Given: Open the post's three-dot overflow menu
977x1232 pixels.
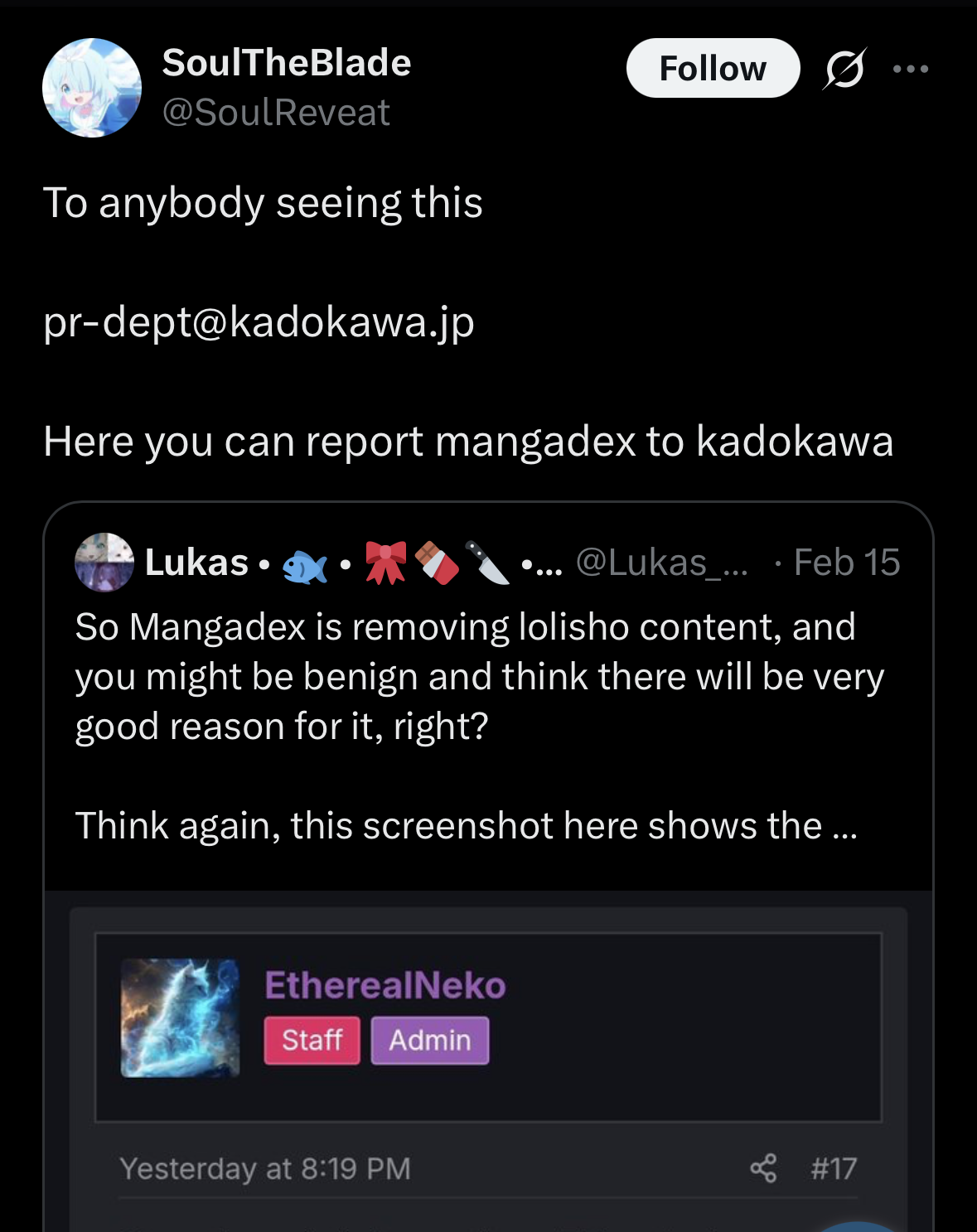Looking at the screenshot, I should point(910,69).
